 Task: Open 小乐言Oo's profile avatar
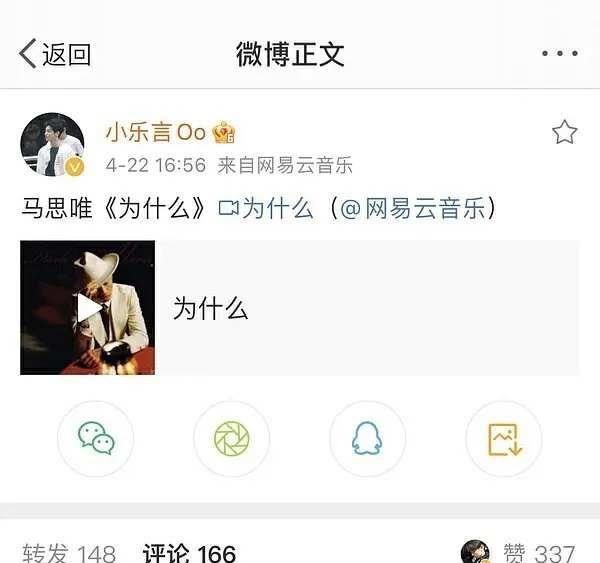pyautogui.click(x=52, y=145)
